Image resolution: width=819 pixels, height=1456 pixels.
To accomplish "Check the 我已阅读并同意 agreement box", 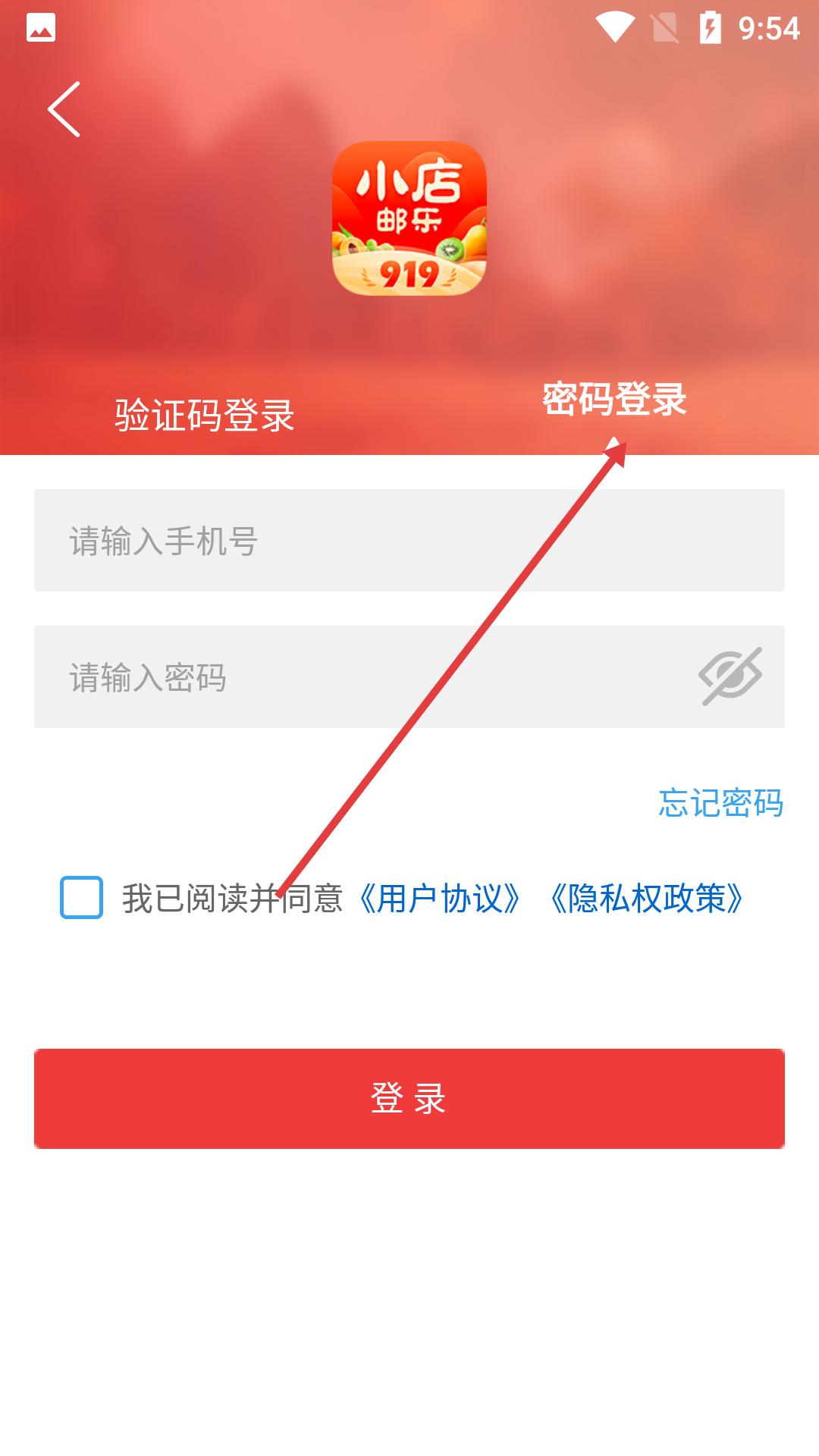I will (82, 898).
